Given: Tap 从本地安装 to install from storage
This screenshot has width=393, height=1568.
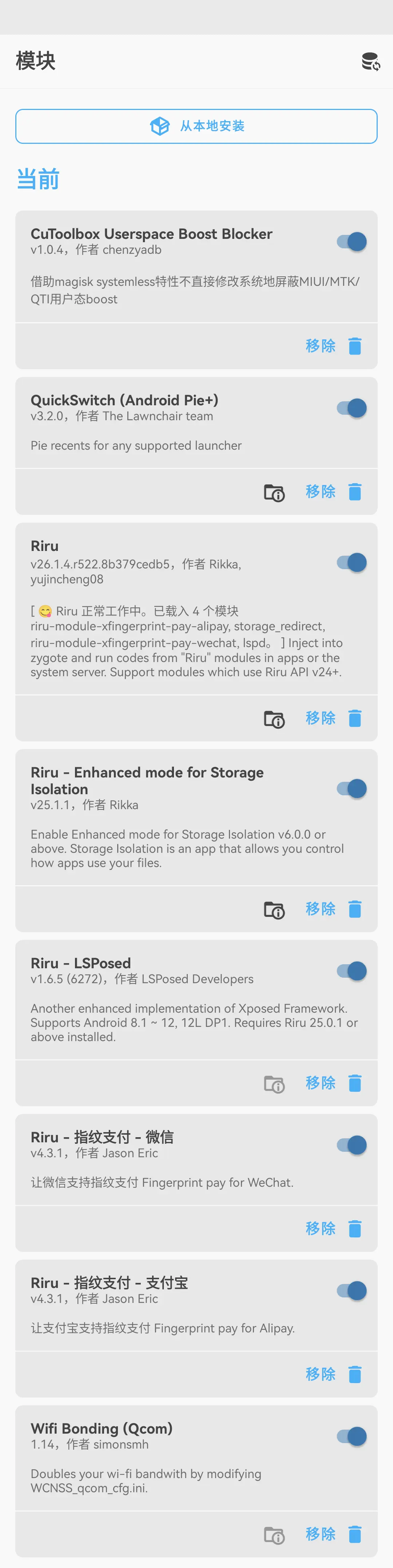Looking at the screenshot, I should pos(196,126).
